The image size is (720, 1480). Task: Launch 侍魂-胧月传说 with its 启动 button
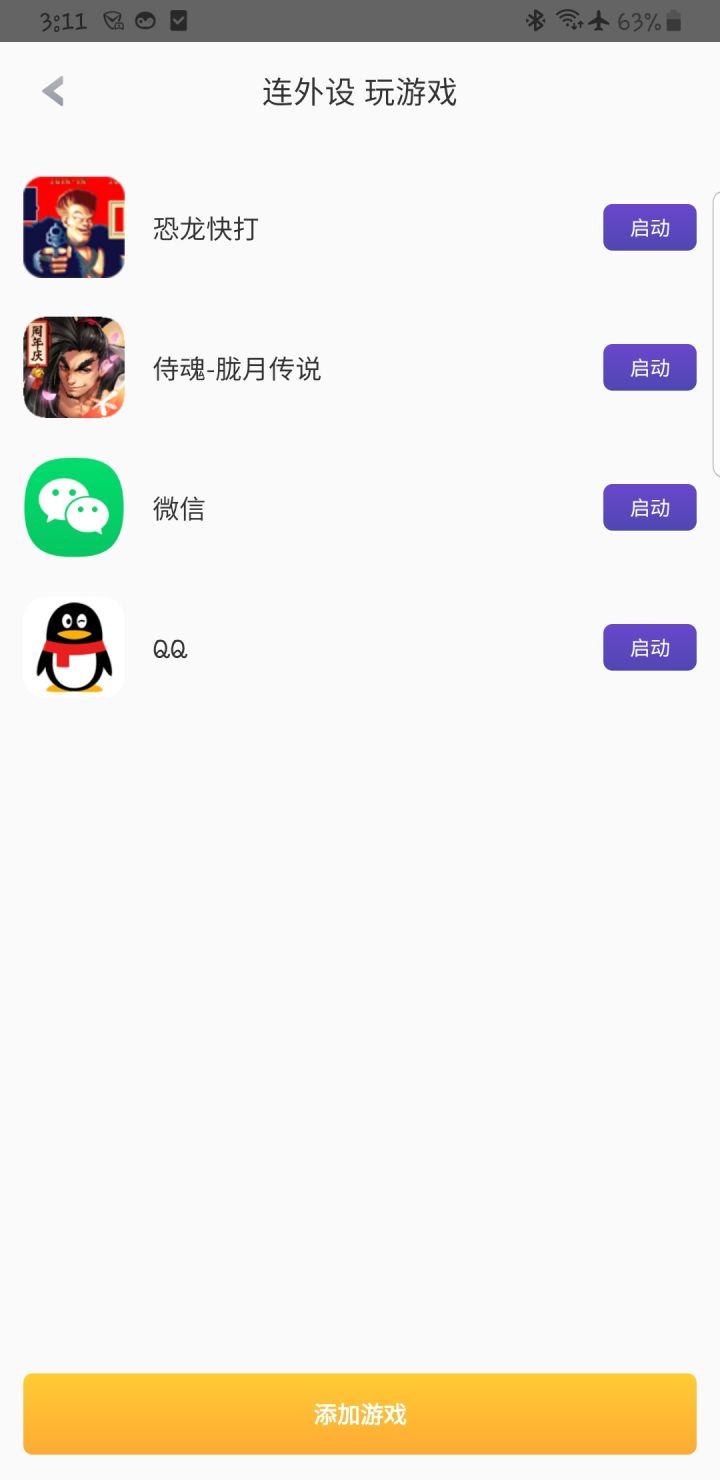(649, 367)
